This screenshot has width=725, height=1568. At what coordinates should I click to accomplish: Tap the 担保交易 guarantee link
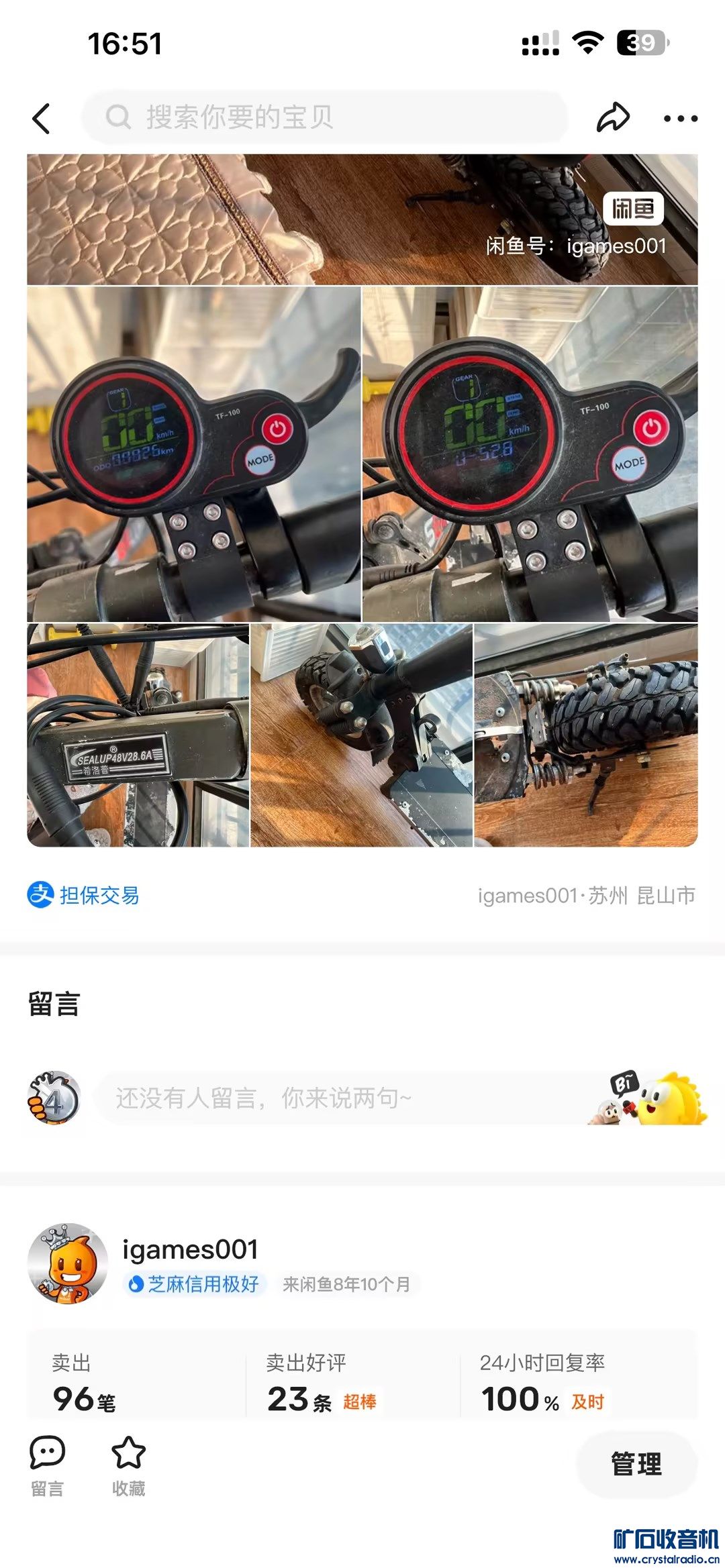coord(85,895)
